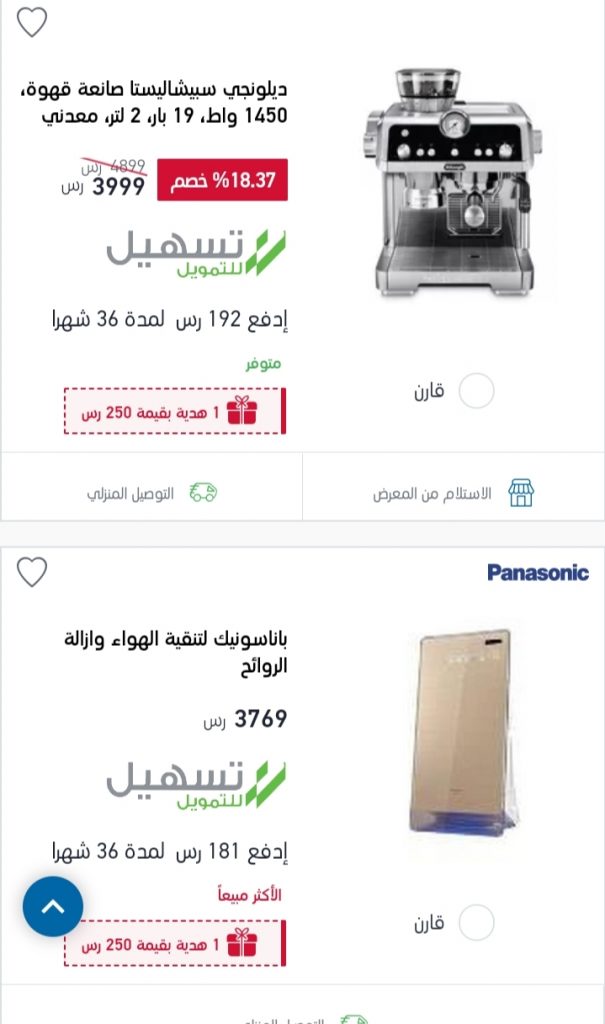Select compare for the Panasonic air purifier
The width and height of the screenshot is (605, 1024).
(476, 923)
